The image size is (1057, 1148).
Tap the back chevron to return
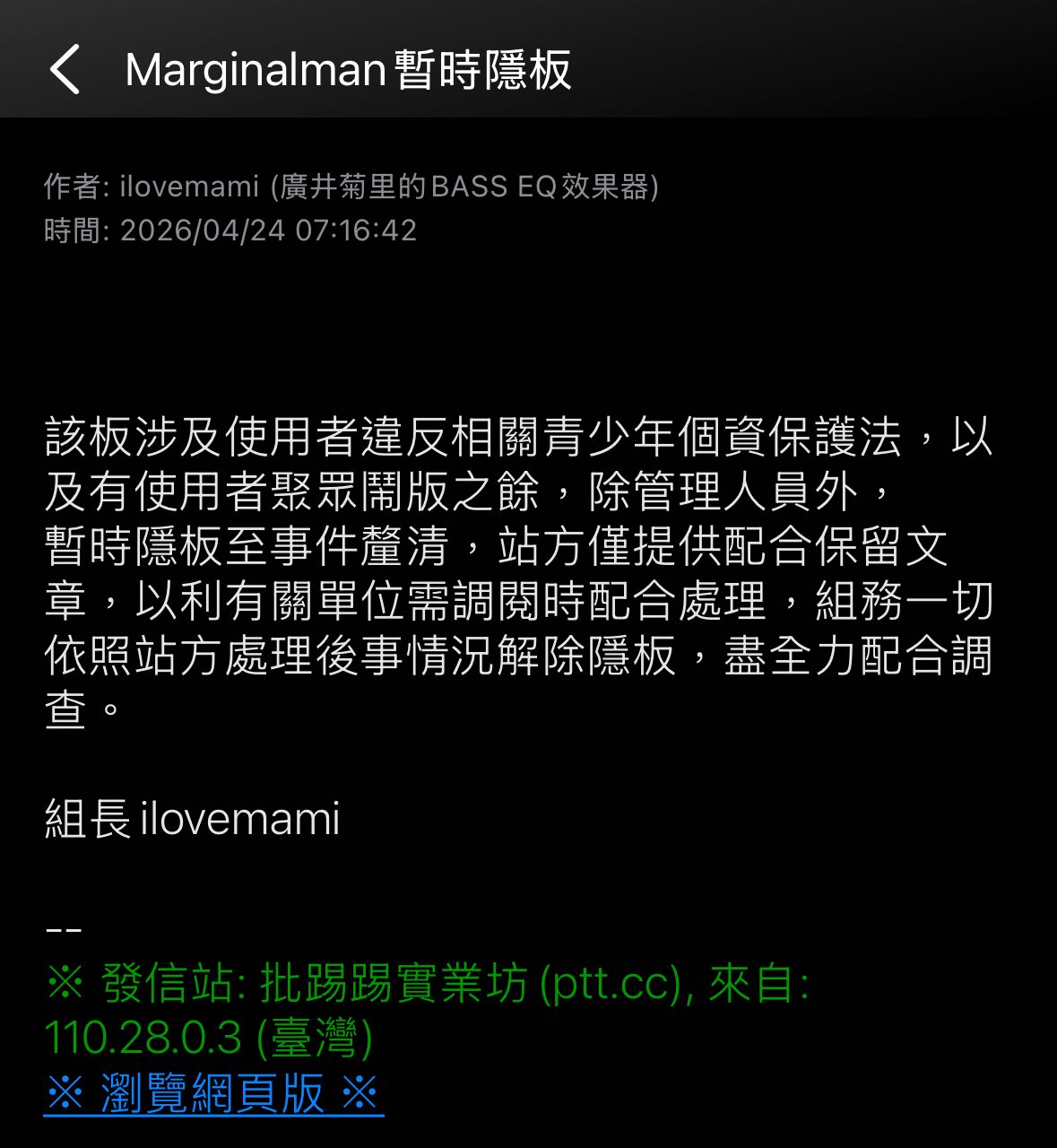[64, 69]
